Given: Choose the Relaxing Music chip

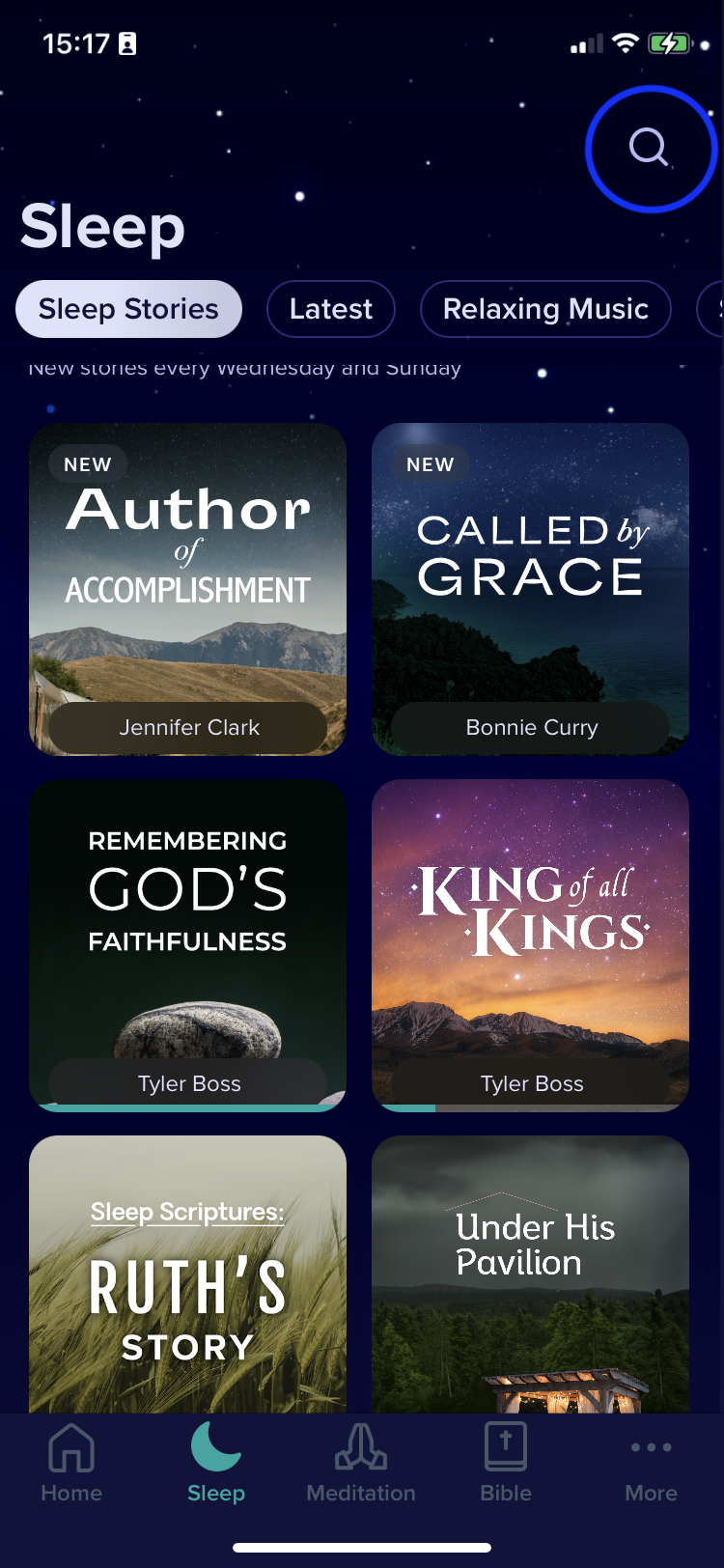Looking at the screenshot, I should 545,309.
